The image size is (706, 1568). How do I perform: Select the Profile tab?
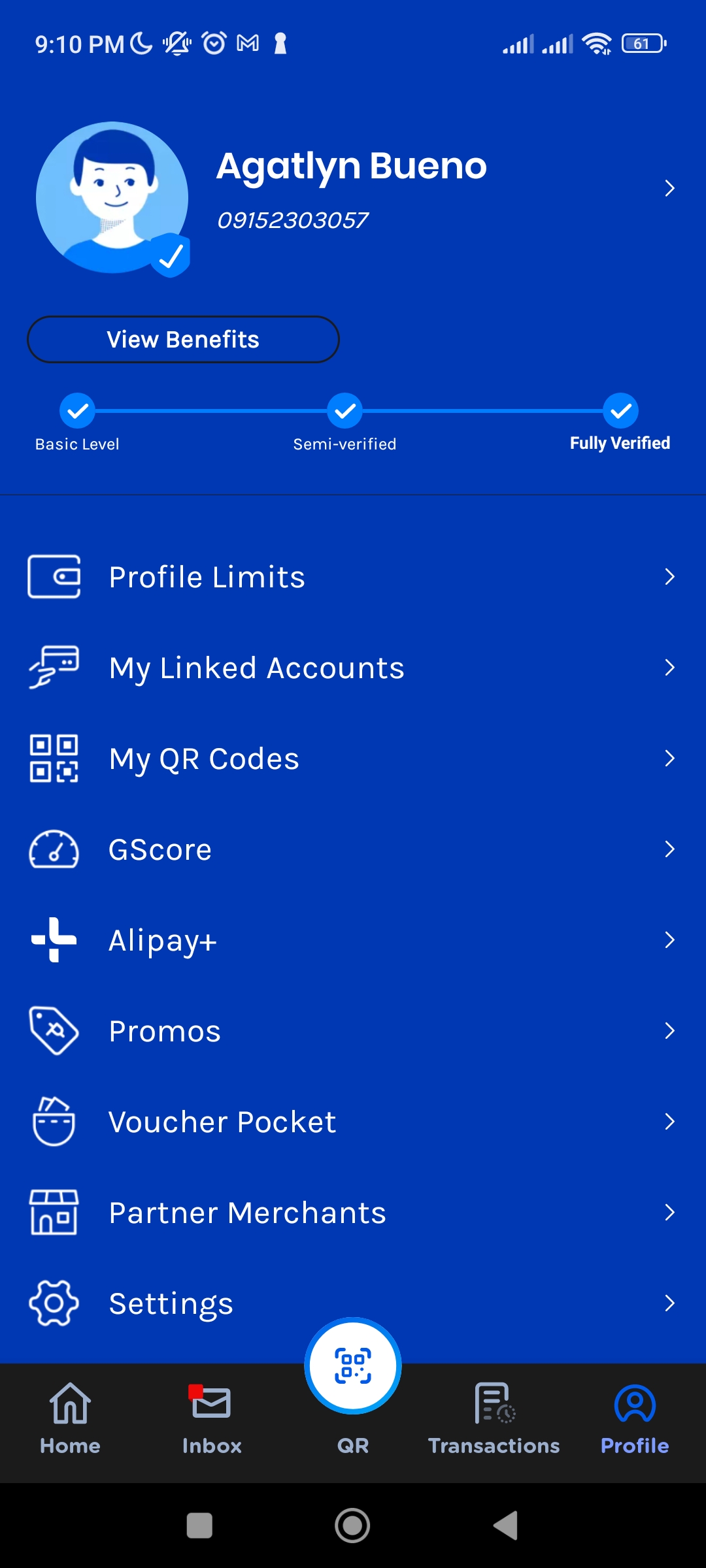[x=635, y=1418]
